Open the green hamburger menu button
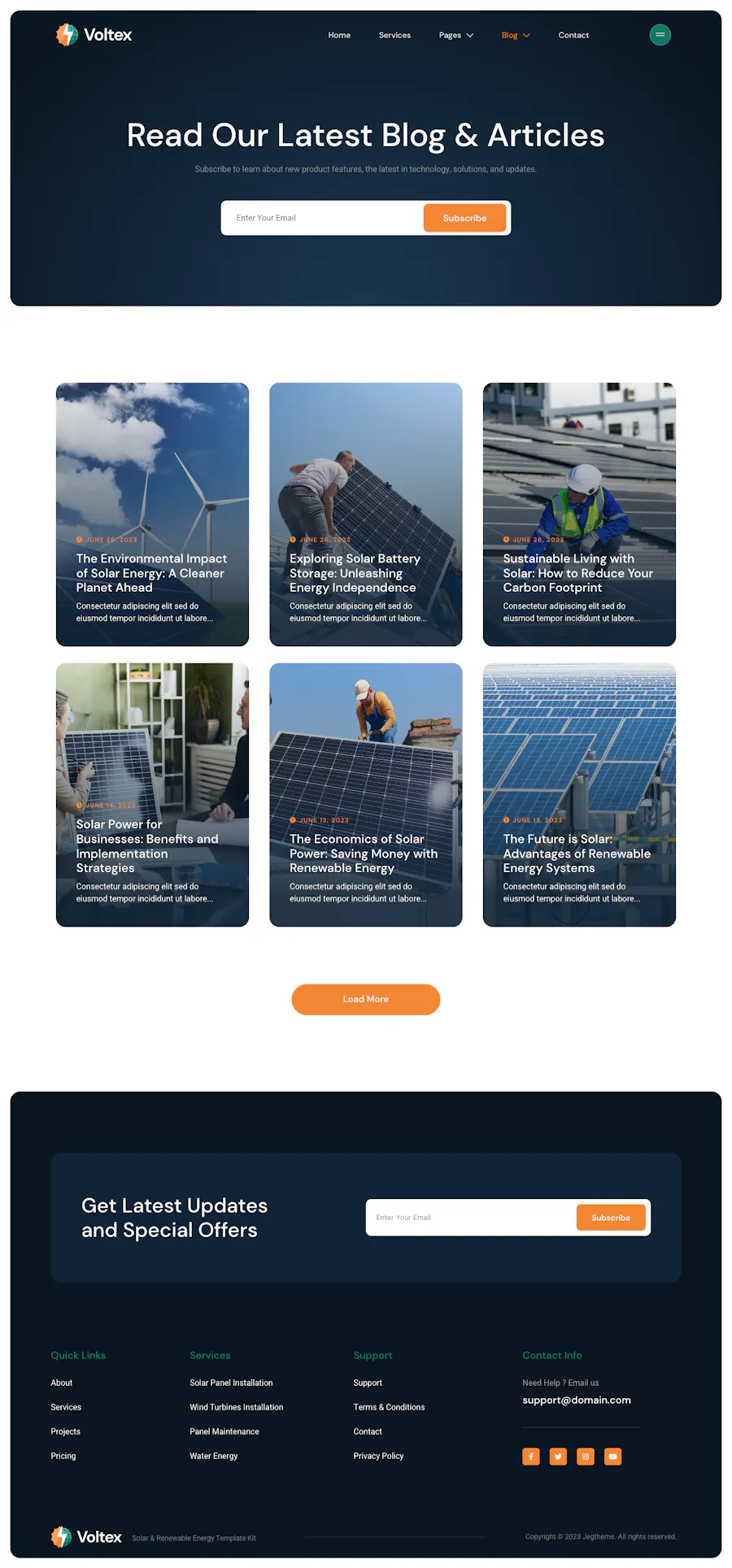This screenshot has width=732, height=1568. pyautogui.click(x=660, y=35)
